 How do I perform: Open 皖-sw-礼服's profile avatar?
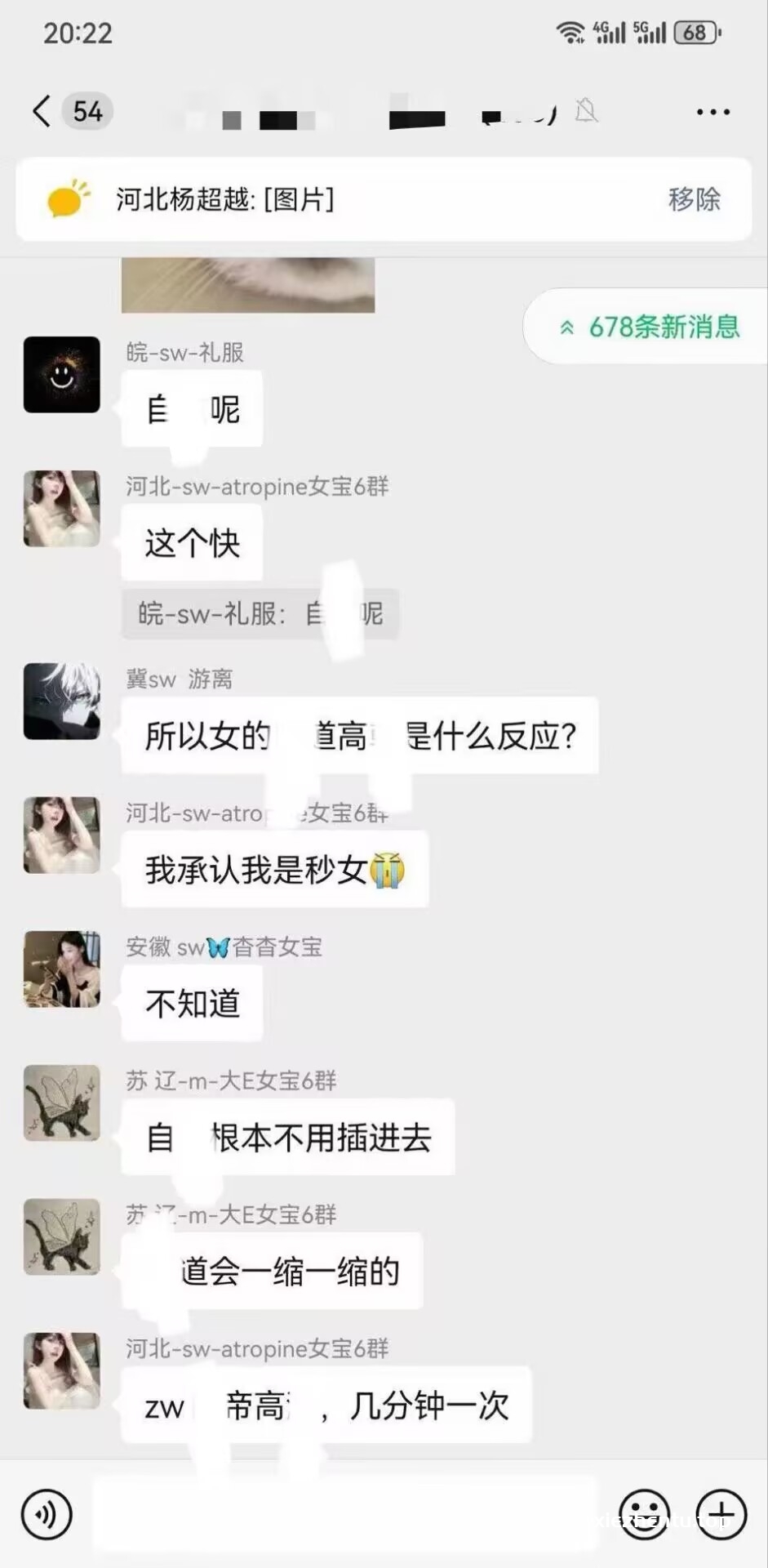coord(62,375)
